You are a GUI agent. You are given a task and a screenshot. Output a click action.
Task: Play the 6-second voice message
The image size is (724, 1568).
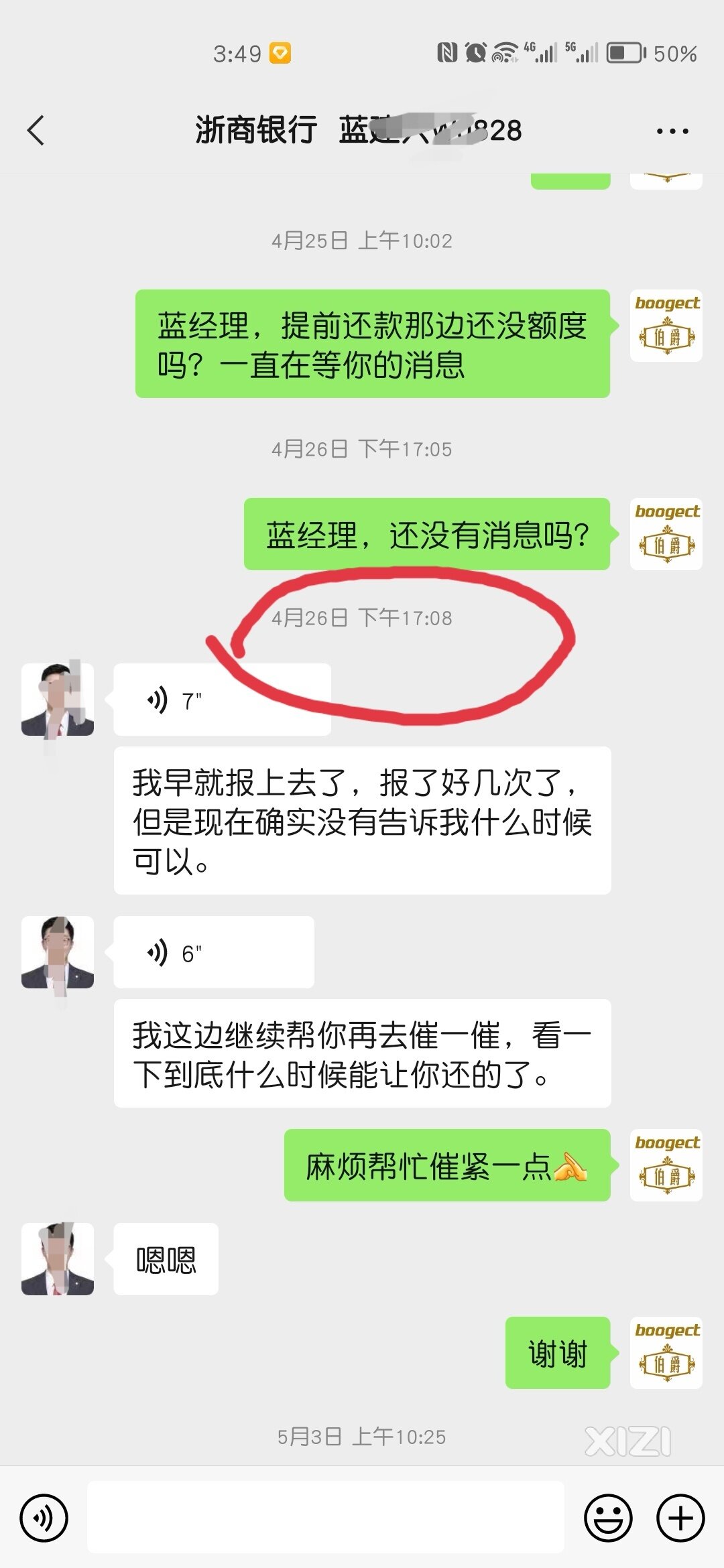click(x=214, y=952)
